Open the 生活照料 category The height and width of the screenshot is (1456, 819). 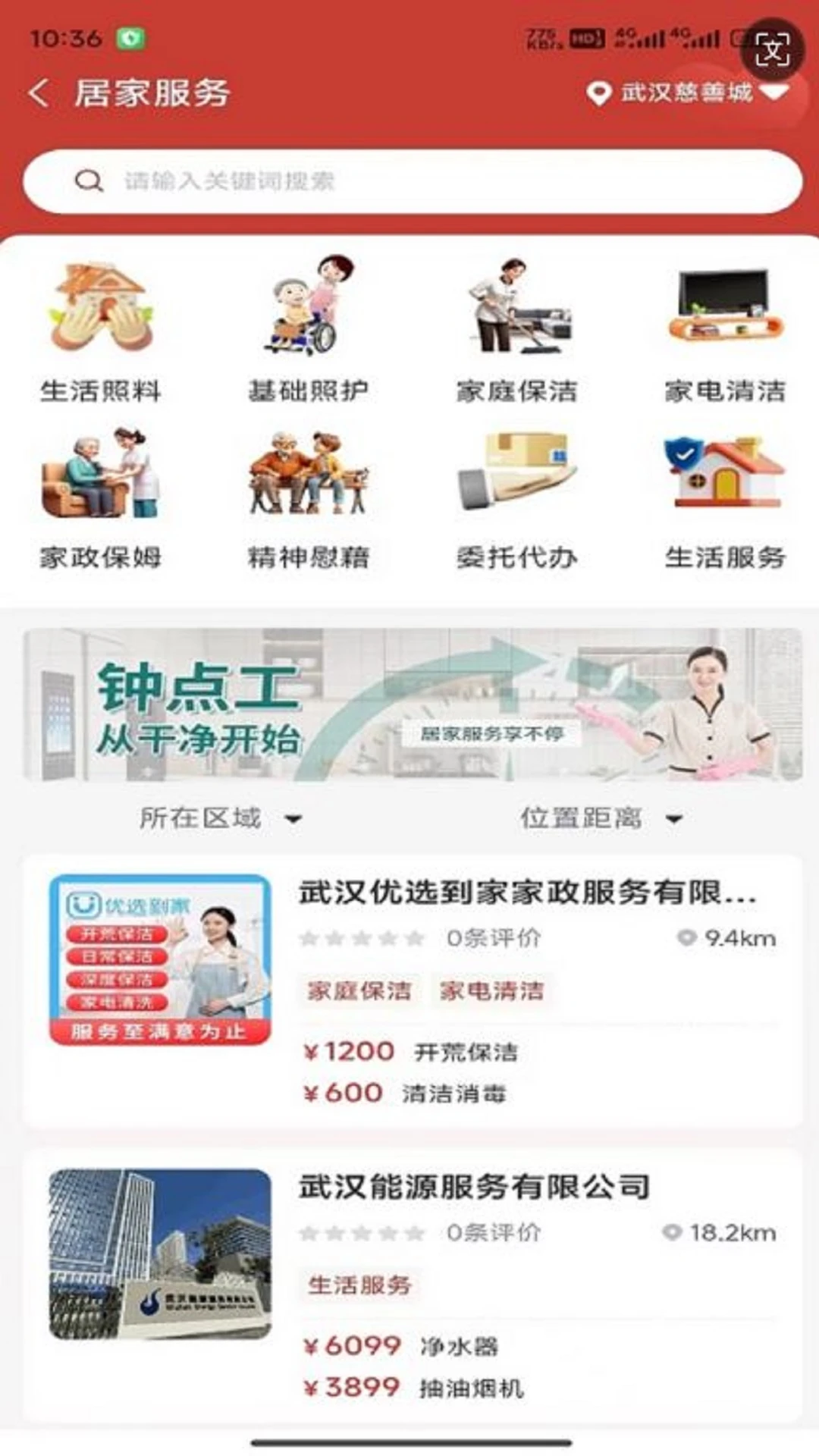click(101, 331)
